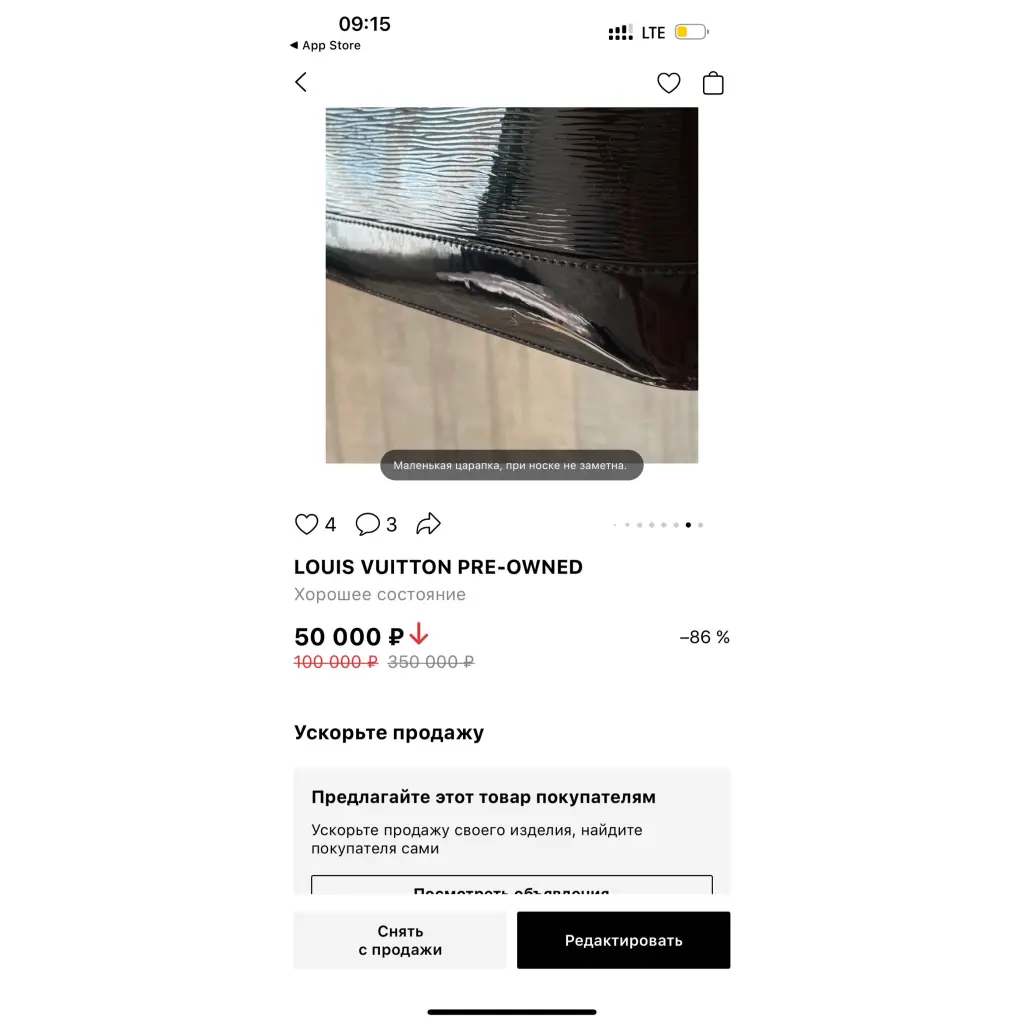Tap the photo page indicator dots

[x=658, y=524]
